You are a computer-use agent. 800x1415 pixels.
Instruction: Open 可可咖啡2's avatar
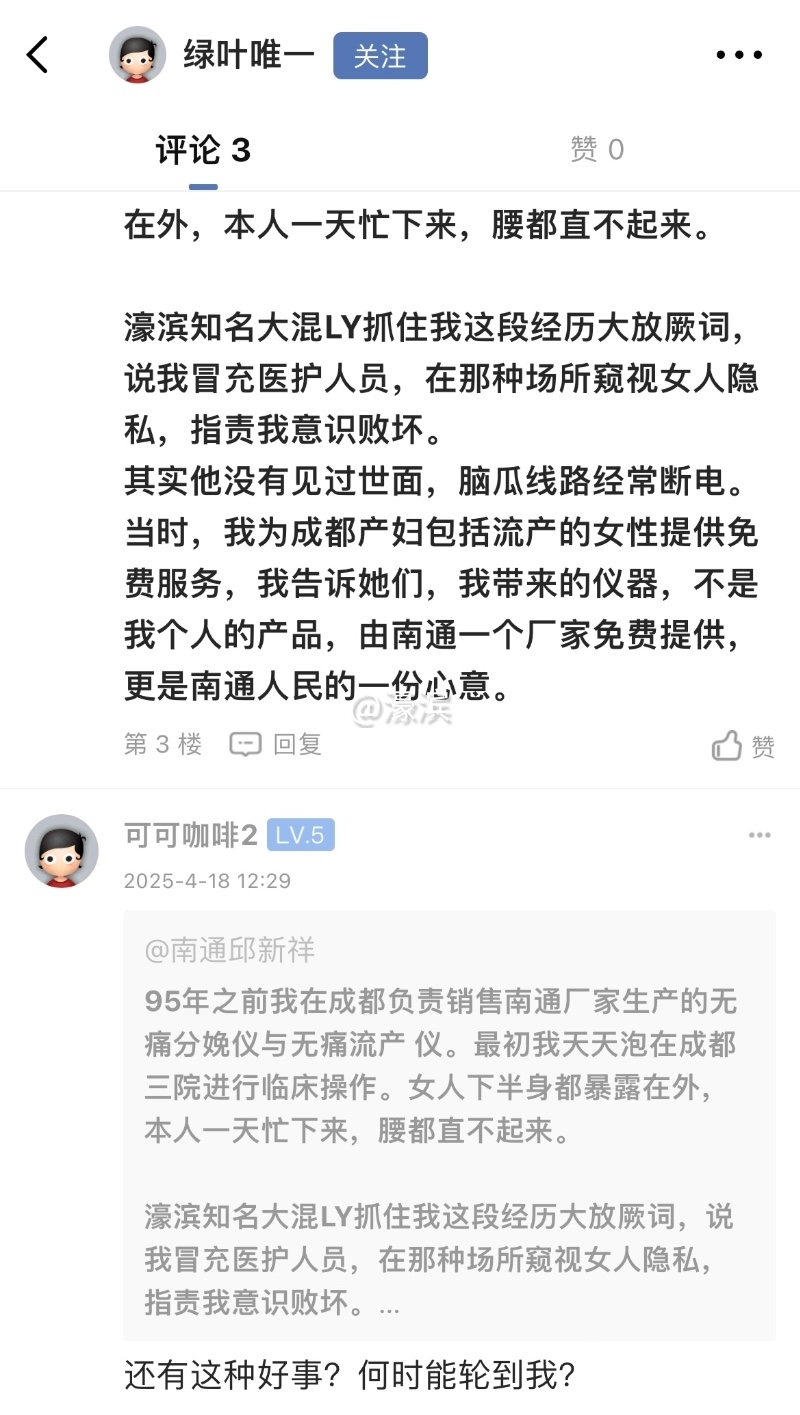[62, 850]
